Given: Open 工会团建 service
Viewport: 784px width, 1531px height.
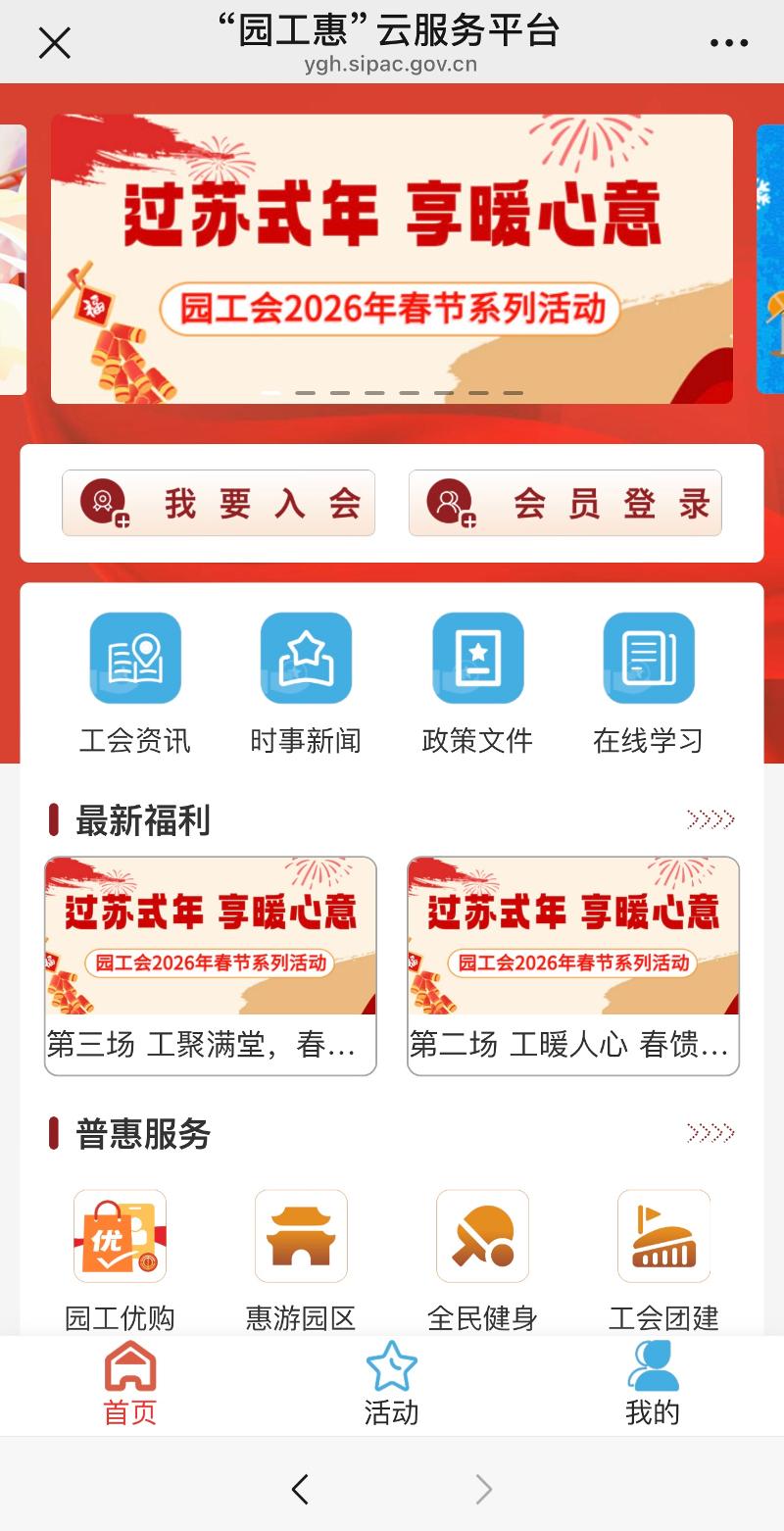Looking at the screenshot, I should pos(663,1259).
